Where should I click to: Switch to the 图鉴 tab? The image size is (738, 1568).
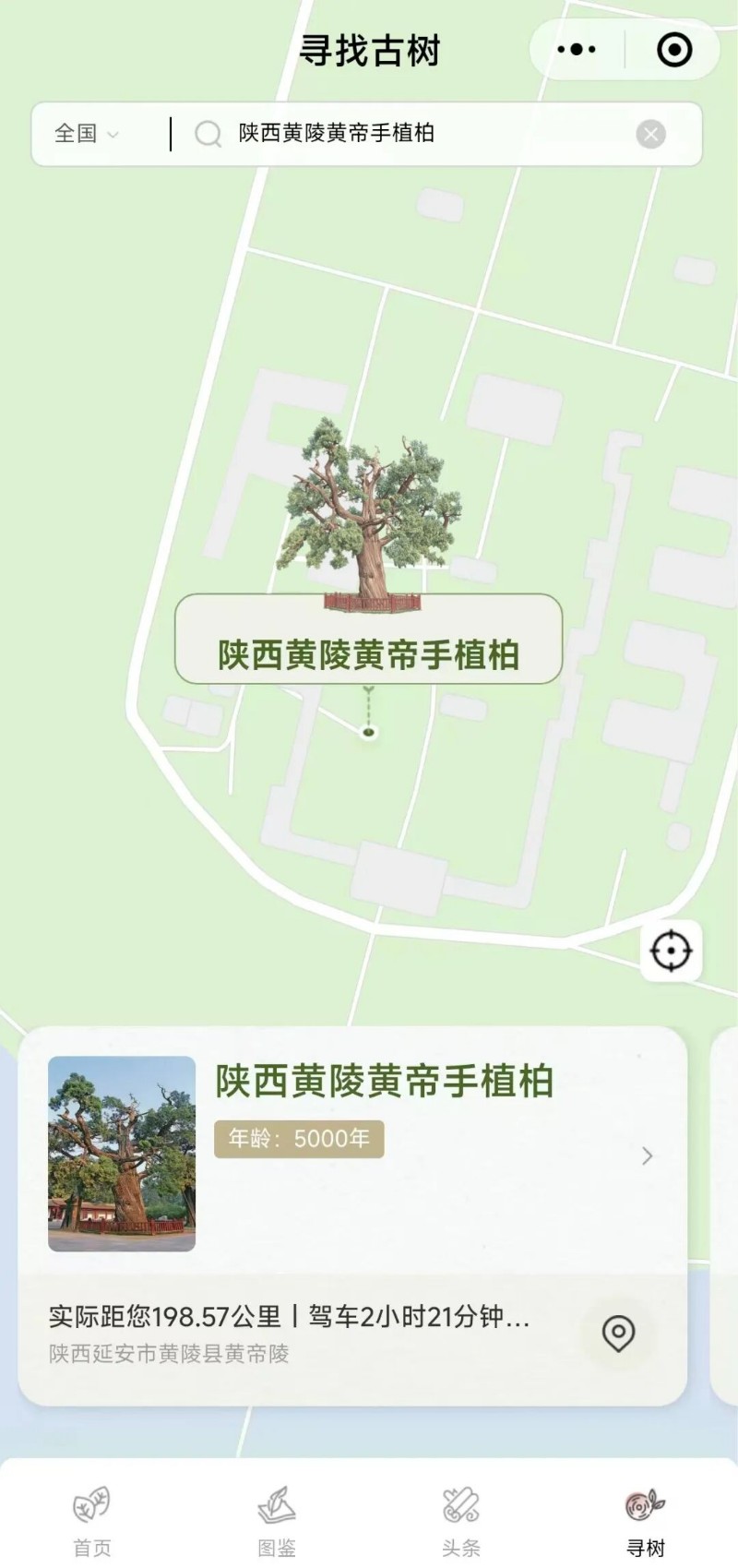point(277,1520)
